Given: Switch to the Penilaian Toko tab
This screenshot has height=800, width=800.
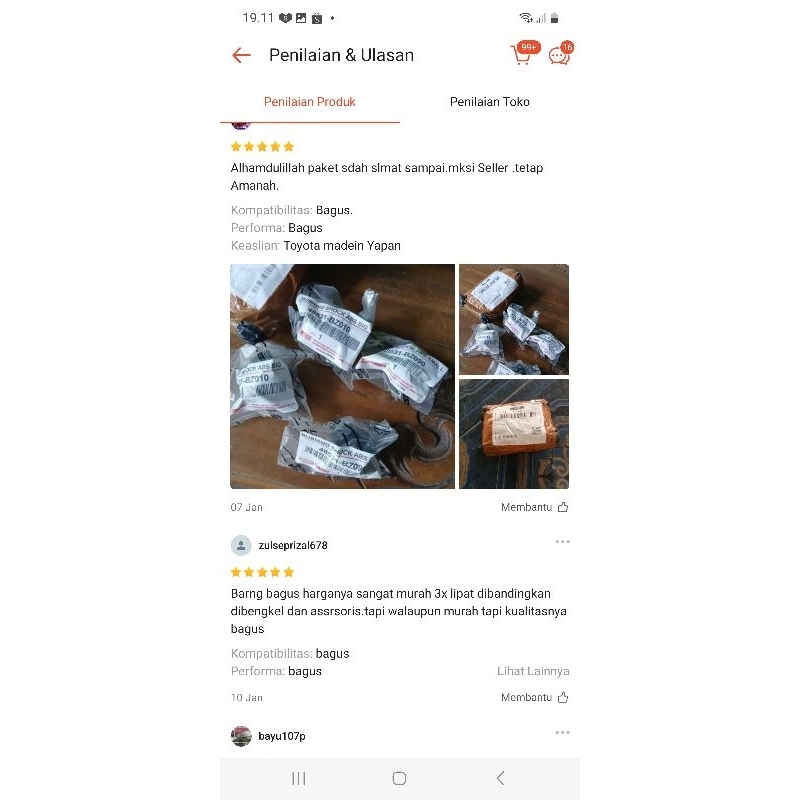Looking at the screenshot, I should pyautogui.click(x=489, y=102).
